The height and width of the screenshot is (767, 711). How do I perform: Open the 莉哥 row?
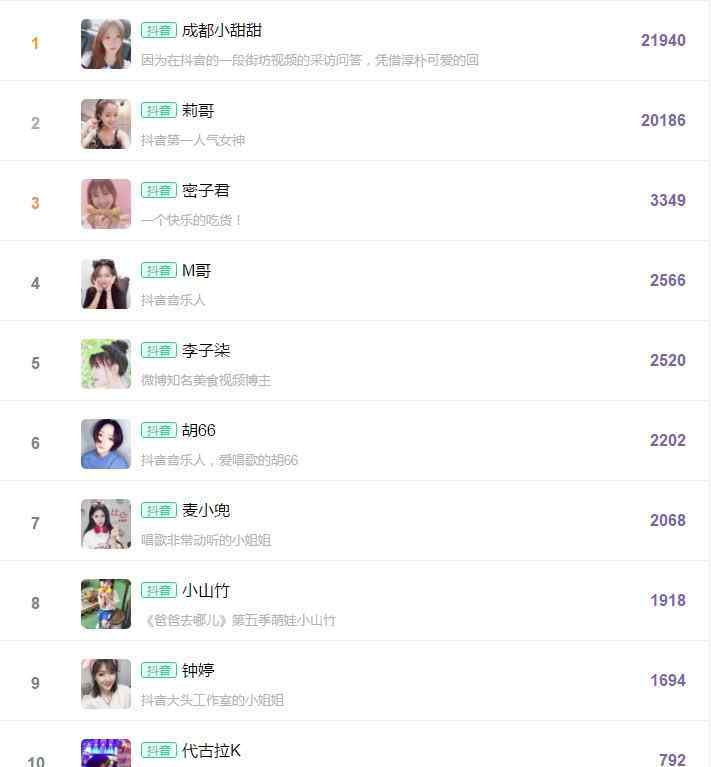(x=198, y=111)
